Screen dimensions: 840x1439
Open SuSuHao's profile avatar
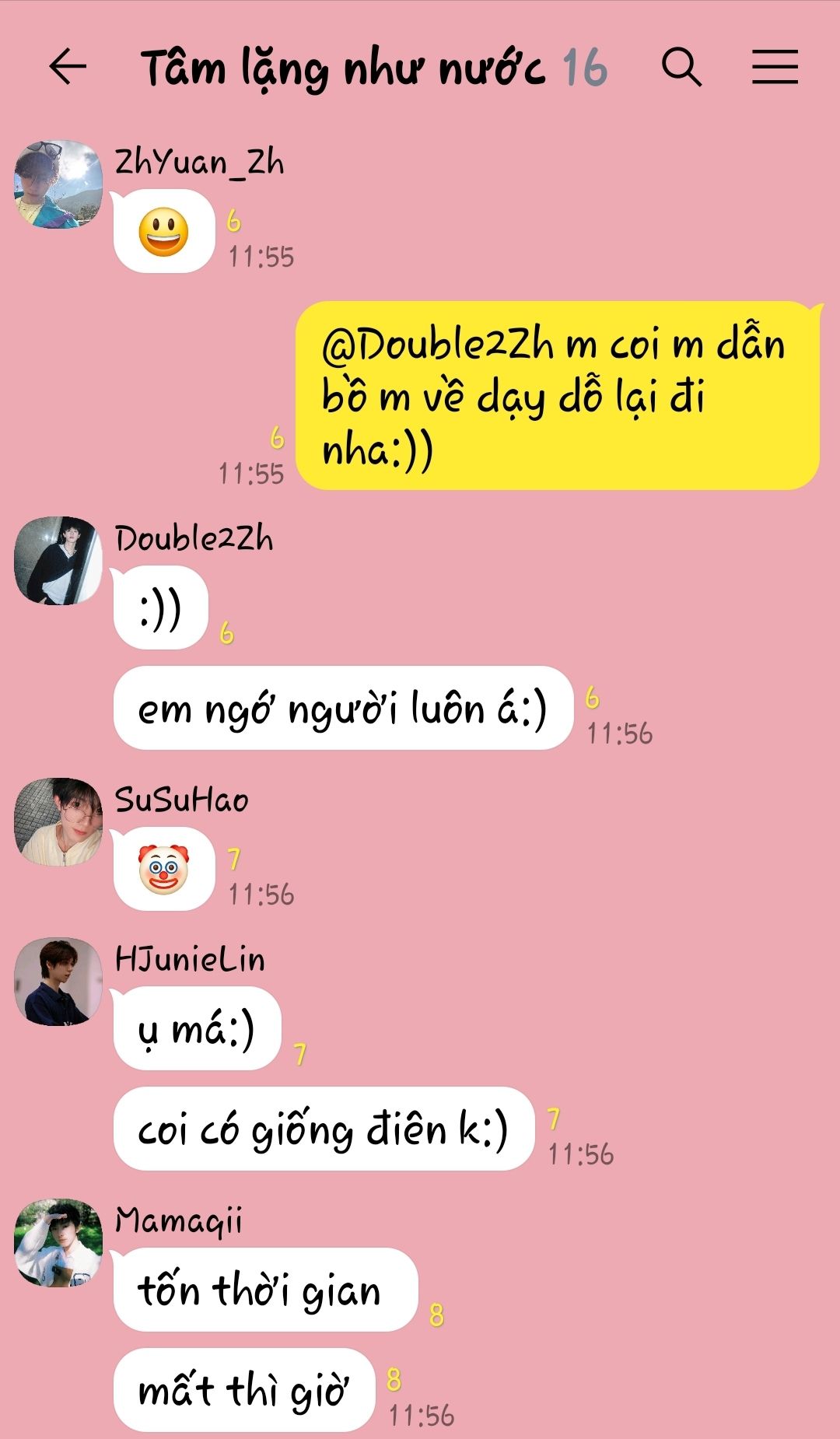tap(58, 822)
